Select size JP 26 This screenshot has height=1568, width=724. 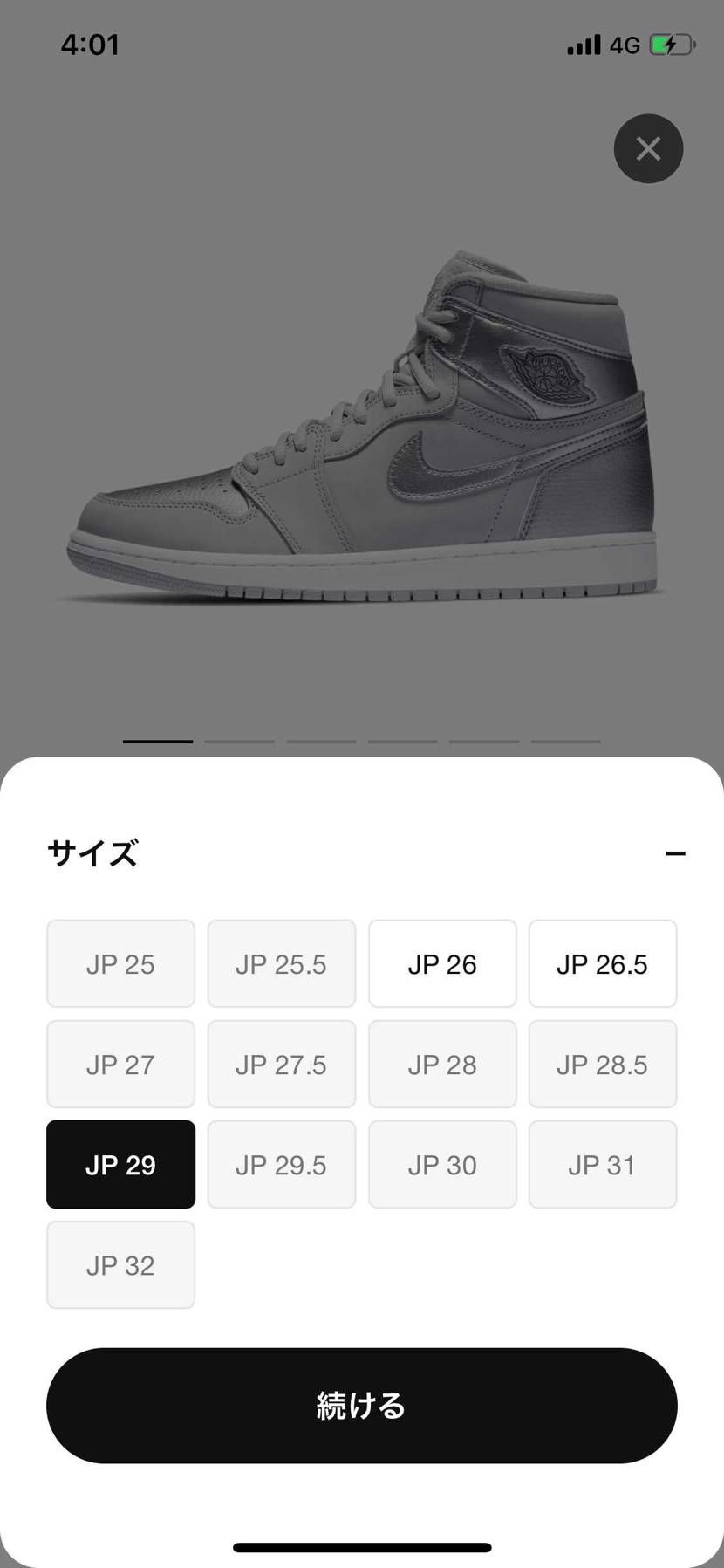click(x=442, y=963)
